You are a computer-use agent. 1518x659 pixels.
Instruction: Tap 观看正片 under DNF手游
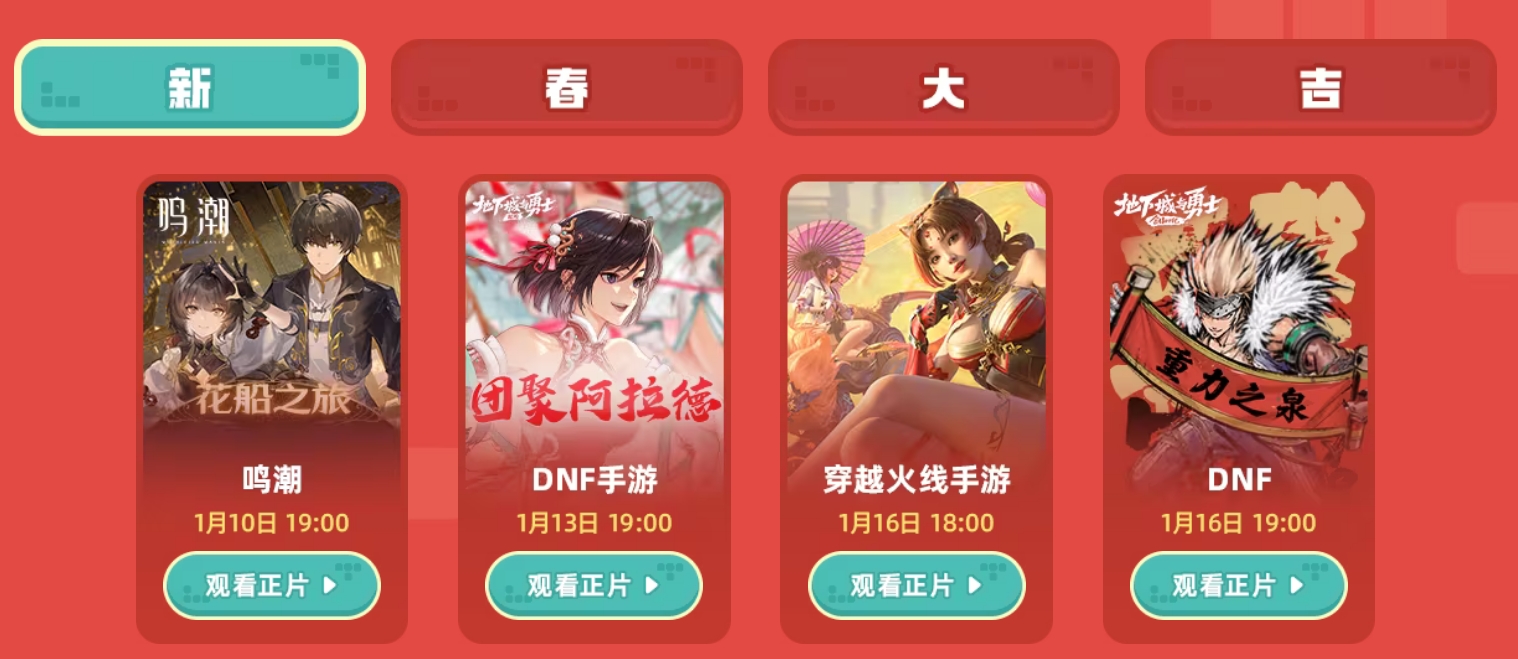(x=594, y=585)
